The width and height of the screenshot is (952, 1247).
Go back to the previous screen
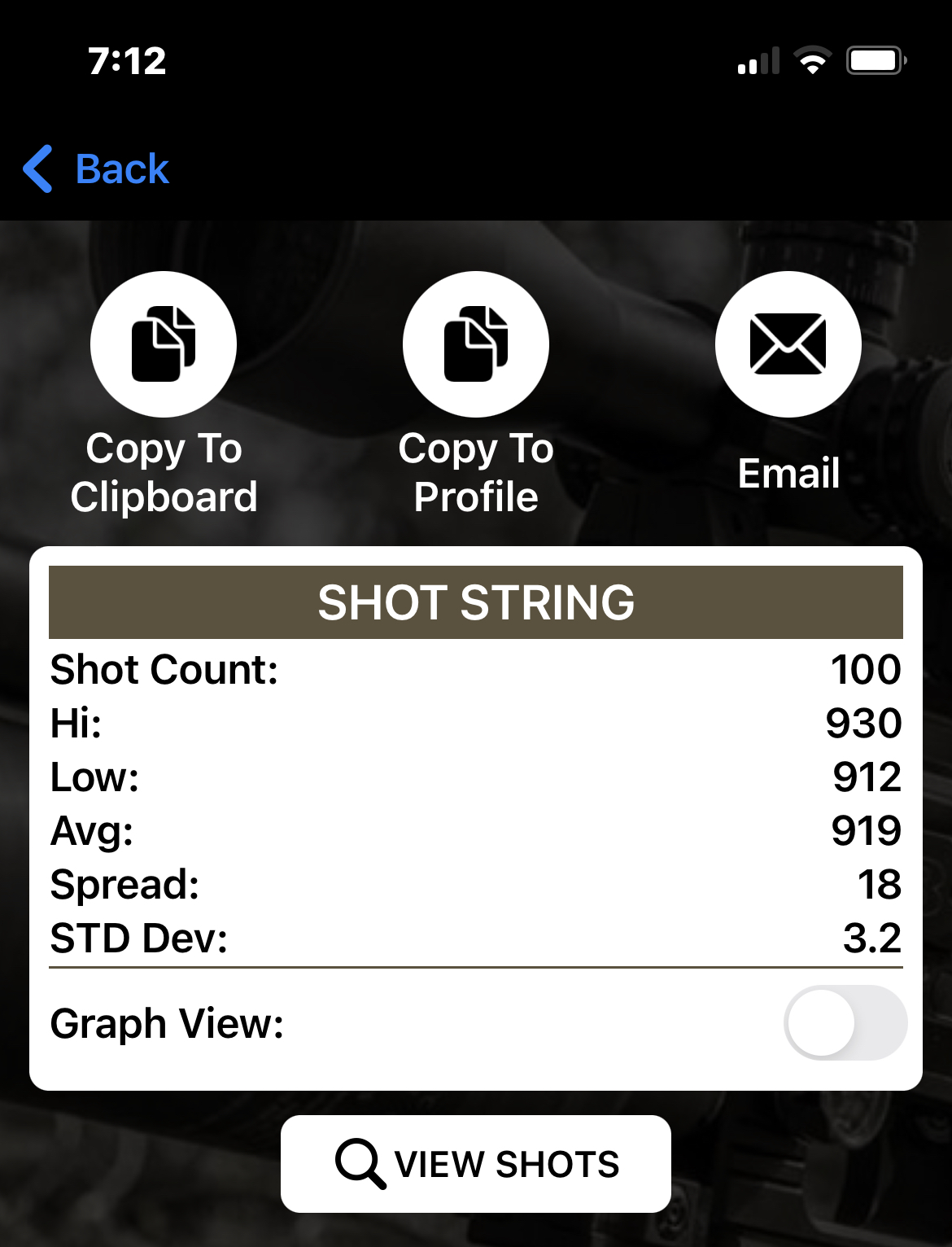click(x=96, y=169)
